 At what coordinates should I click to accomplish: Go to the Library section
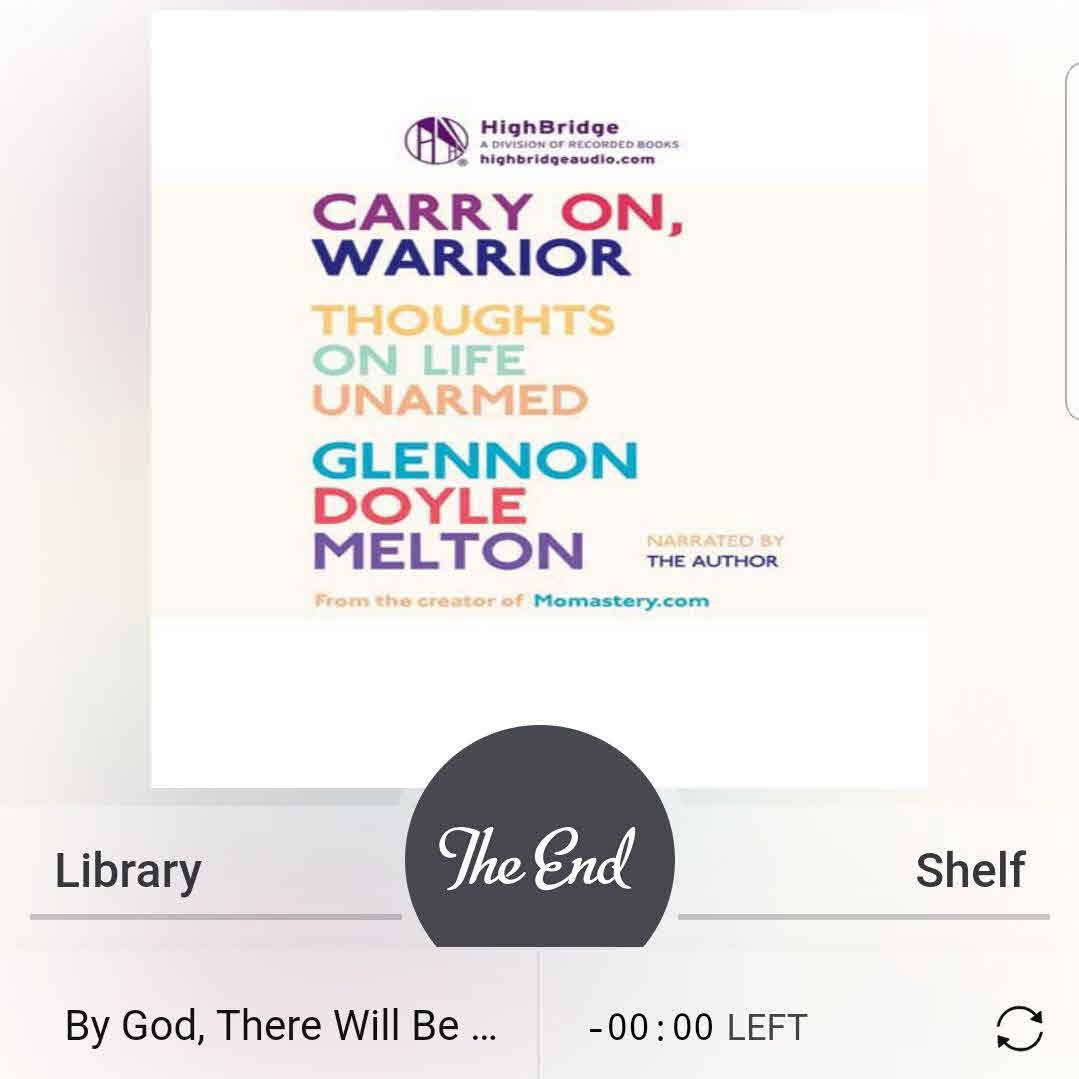pos(128,870)
